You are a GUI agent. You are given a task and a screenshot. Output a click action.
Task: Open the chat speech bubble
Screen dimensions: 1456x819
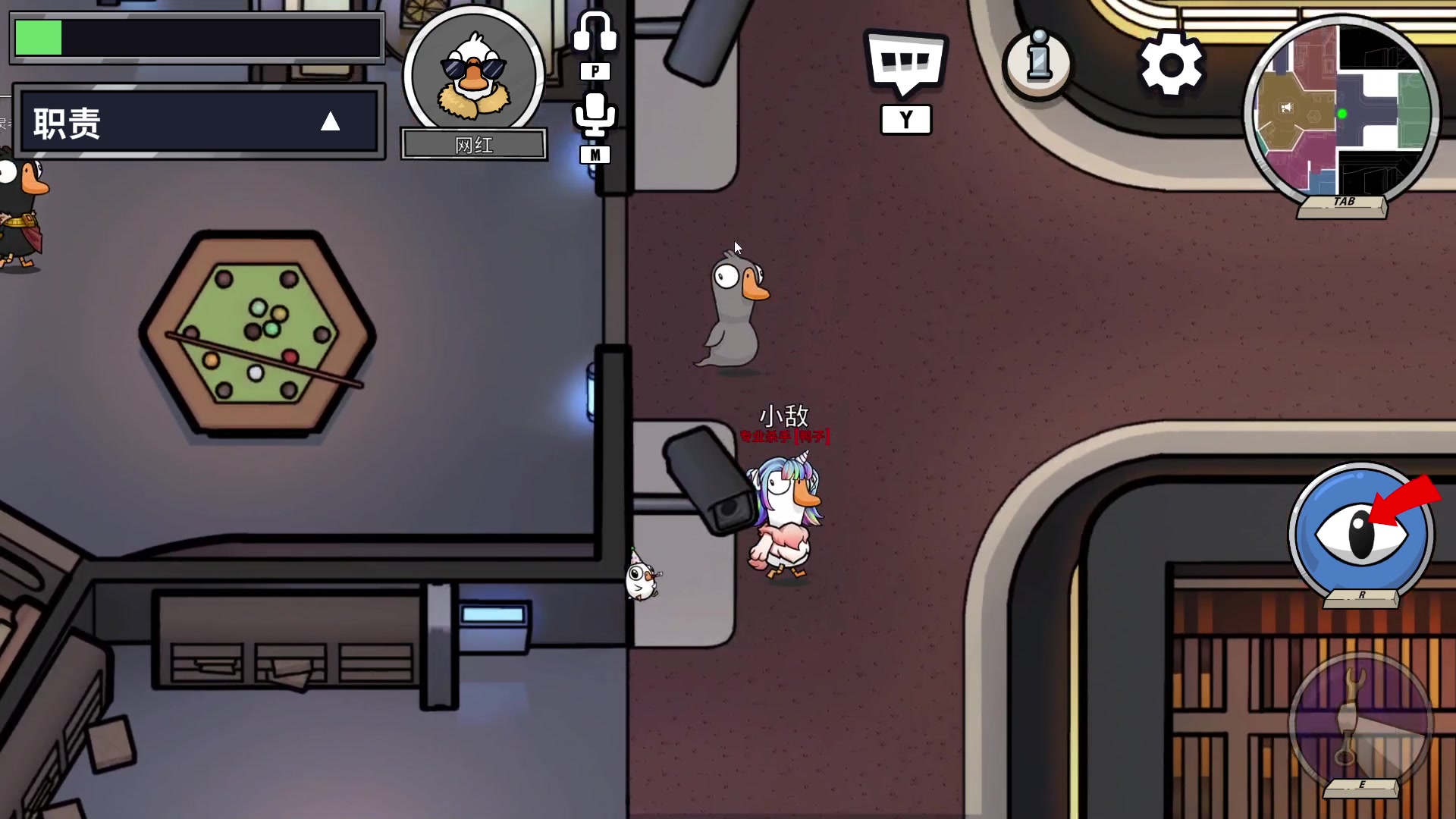pos(905,64)
